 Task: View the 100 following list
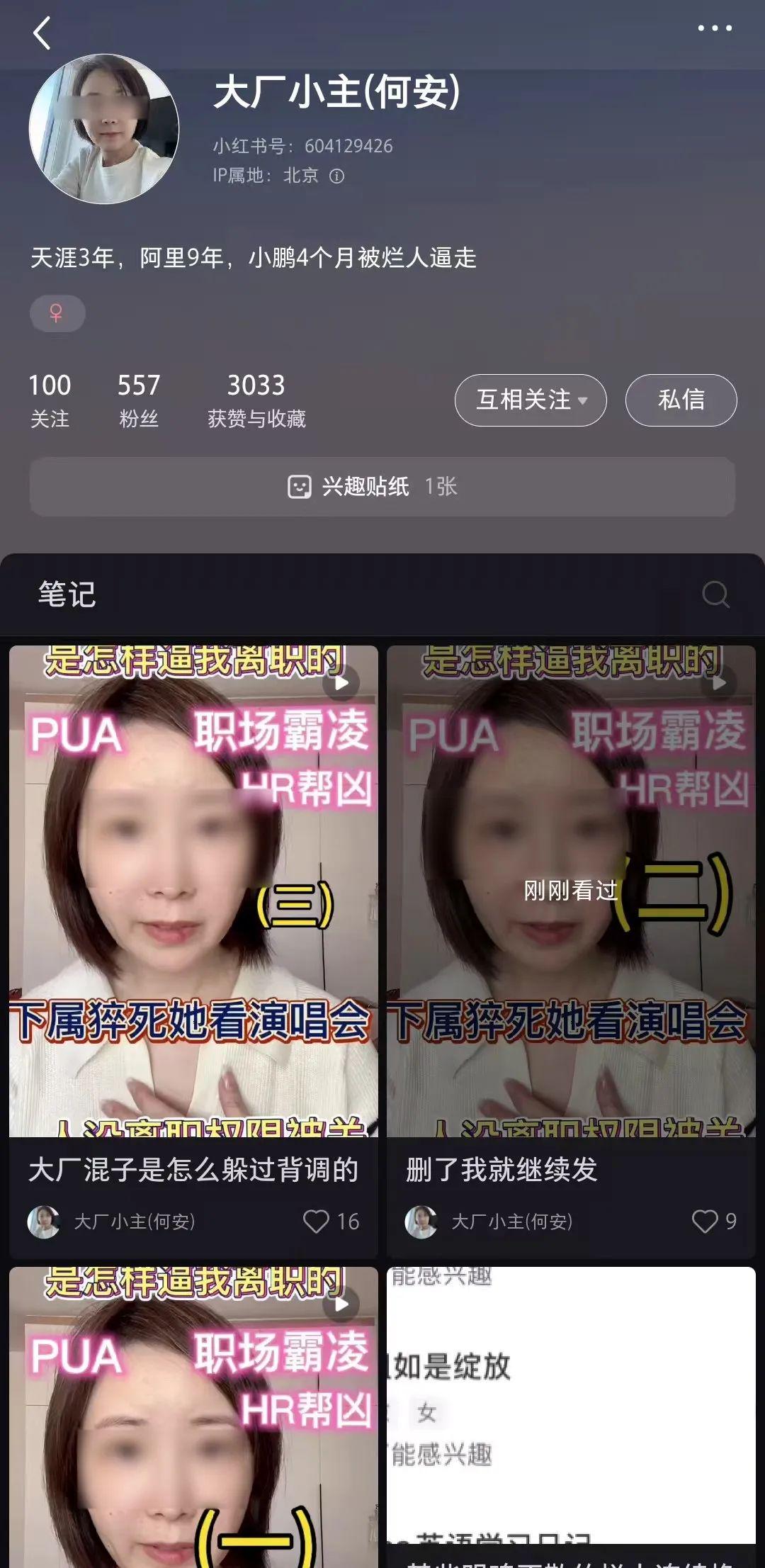(50, 400)
